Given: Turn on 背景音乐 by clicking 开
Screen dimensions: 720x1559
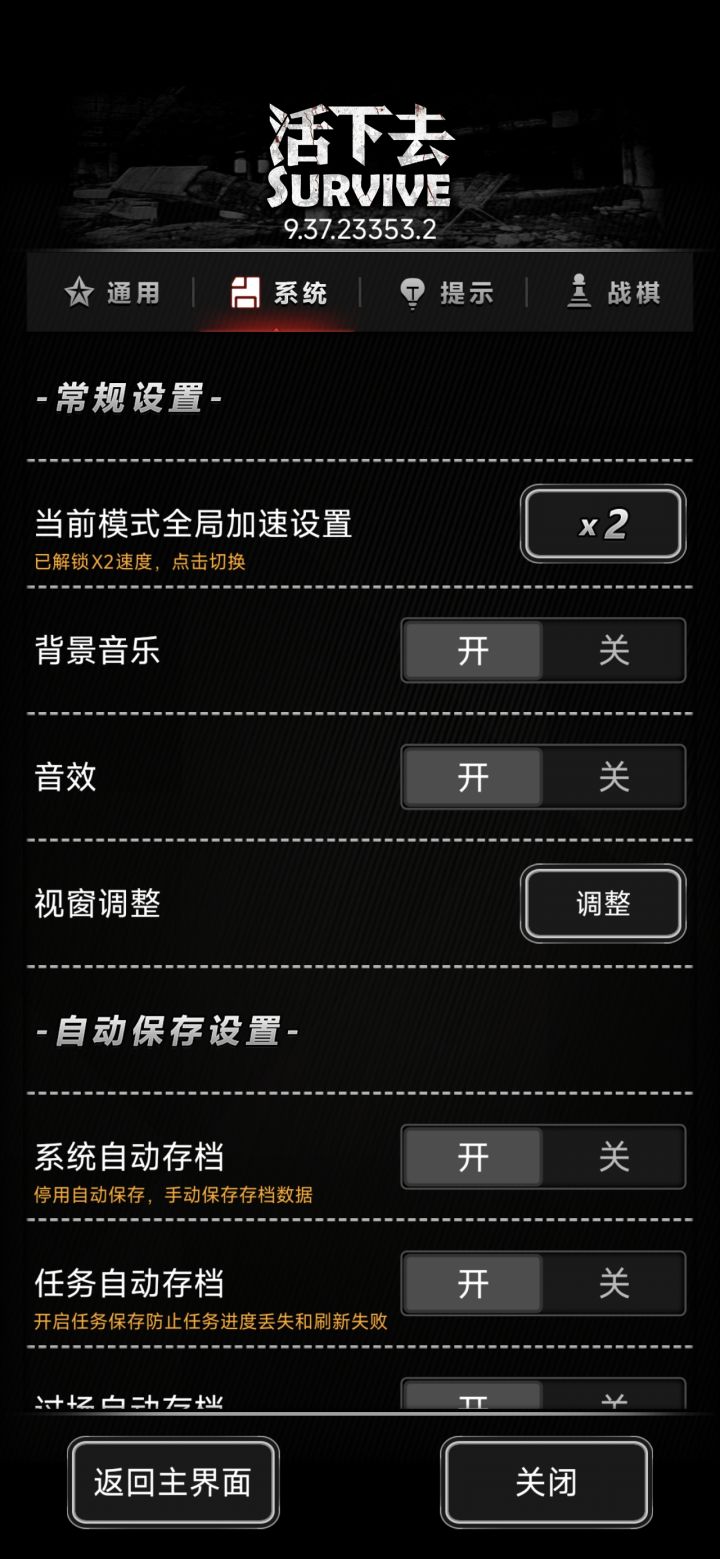Looking at the screenshot, I should (471, 651).
